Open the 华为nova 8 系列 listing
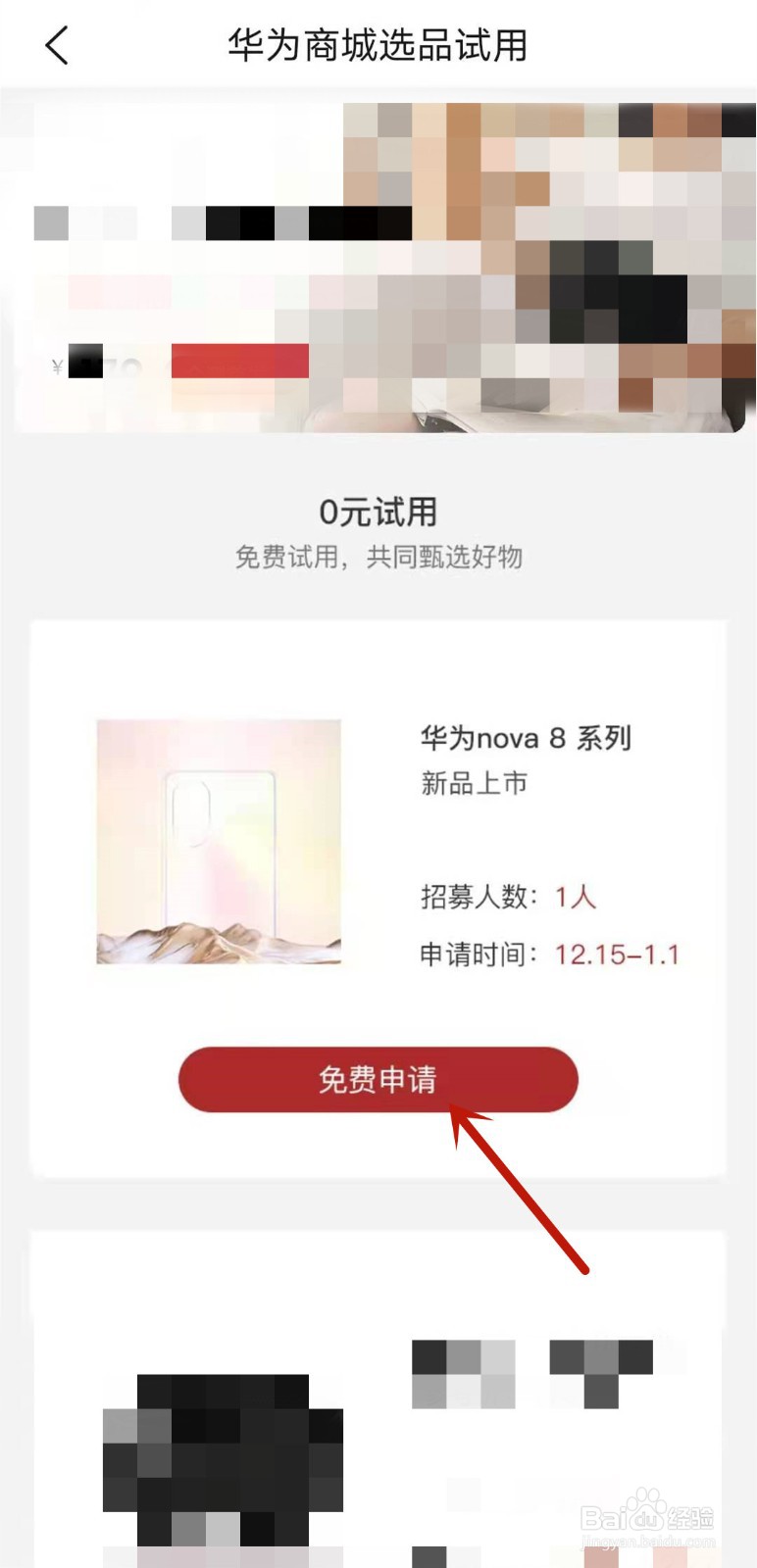The image size is (757, 1568). tap(526, 738)
